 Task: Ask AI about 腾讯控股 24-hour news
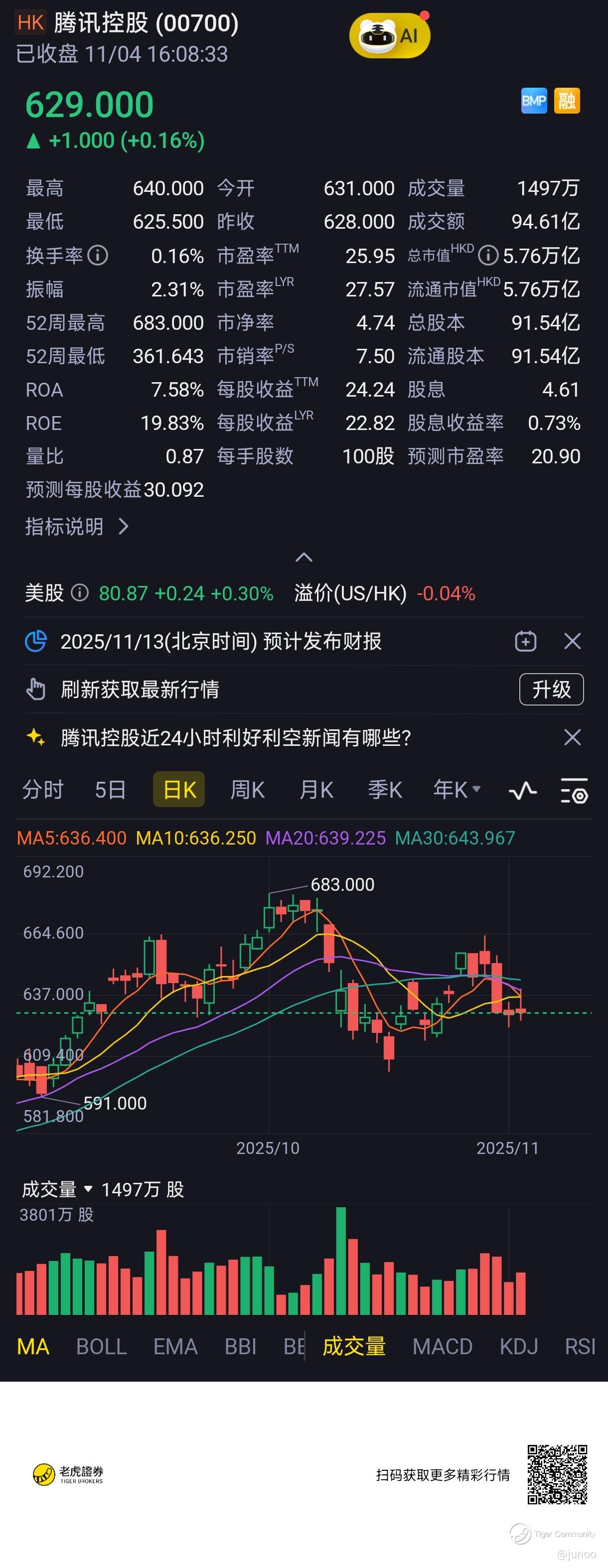tap(236, 738)
